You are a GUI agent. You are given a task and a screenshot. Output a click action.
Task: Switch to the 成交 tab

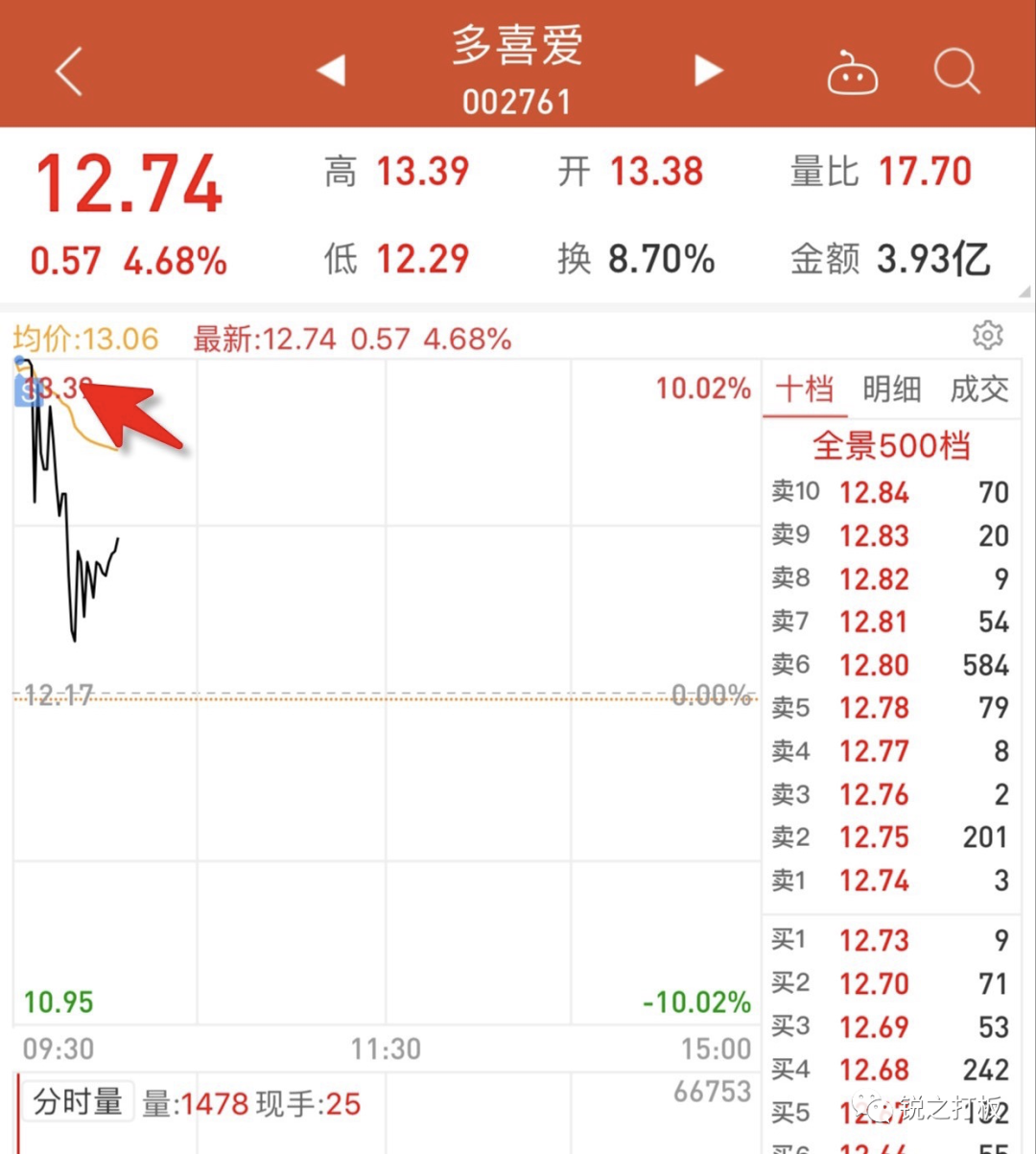click(979, 389)
